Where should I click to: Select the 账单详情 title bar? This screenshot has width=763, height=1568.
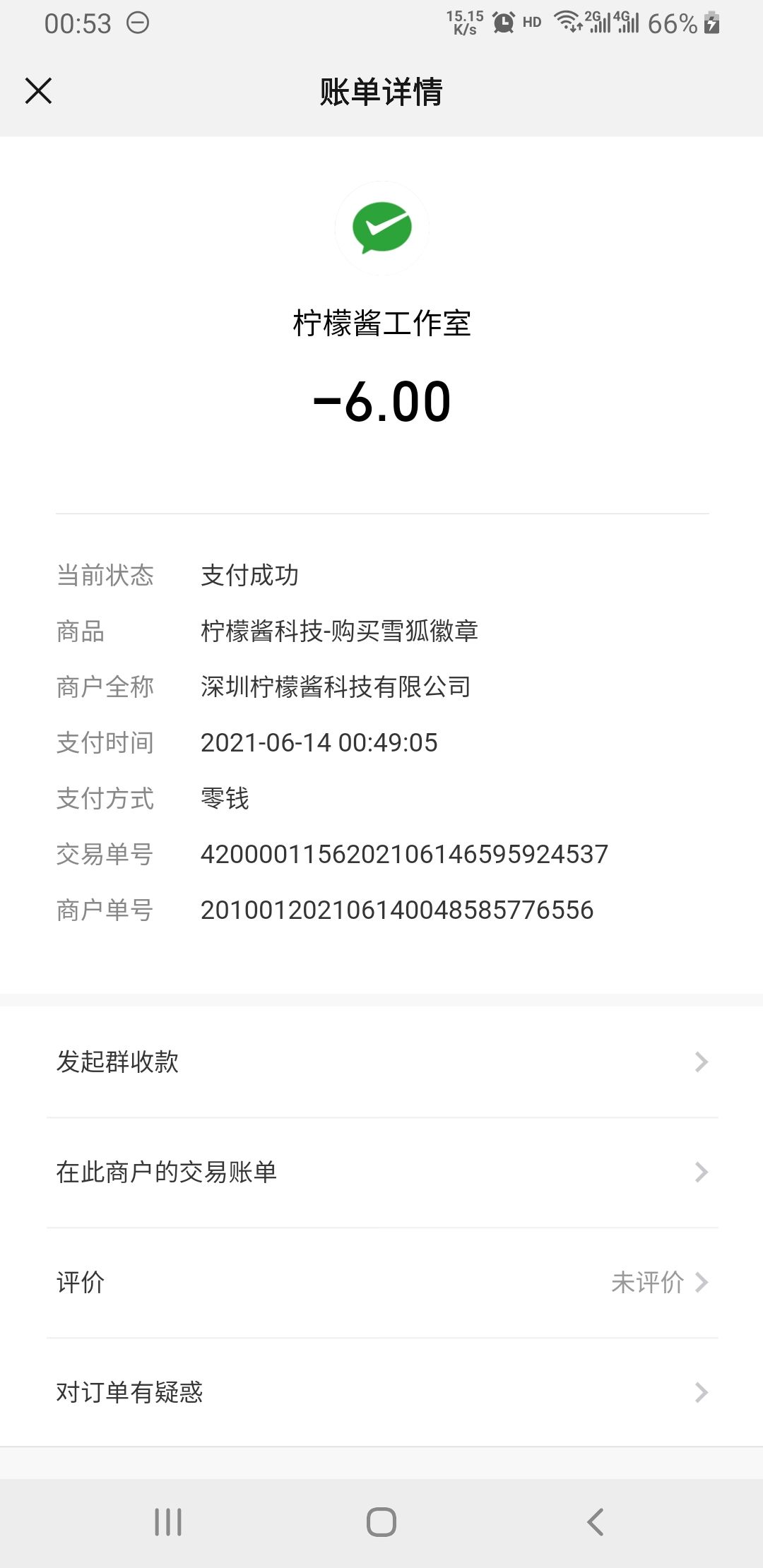(x=381, y=92)
